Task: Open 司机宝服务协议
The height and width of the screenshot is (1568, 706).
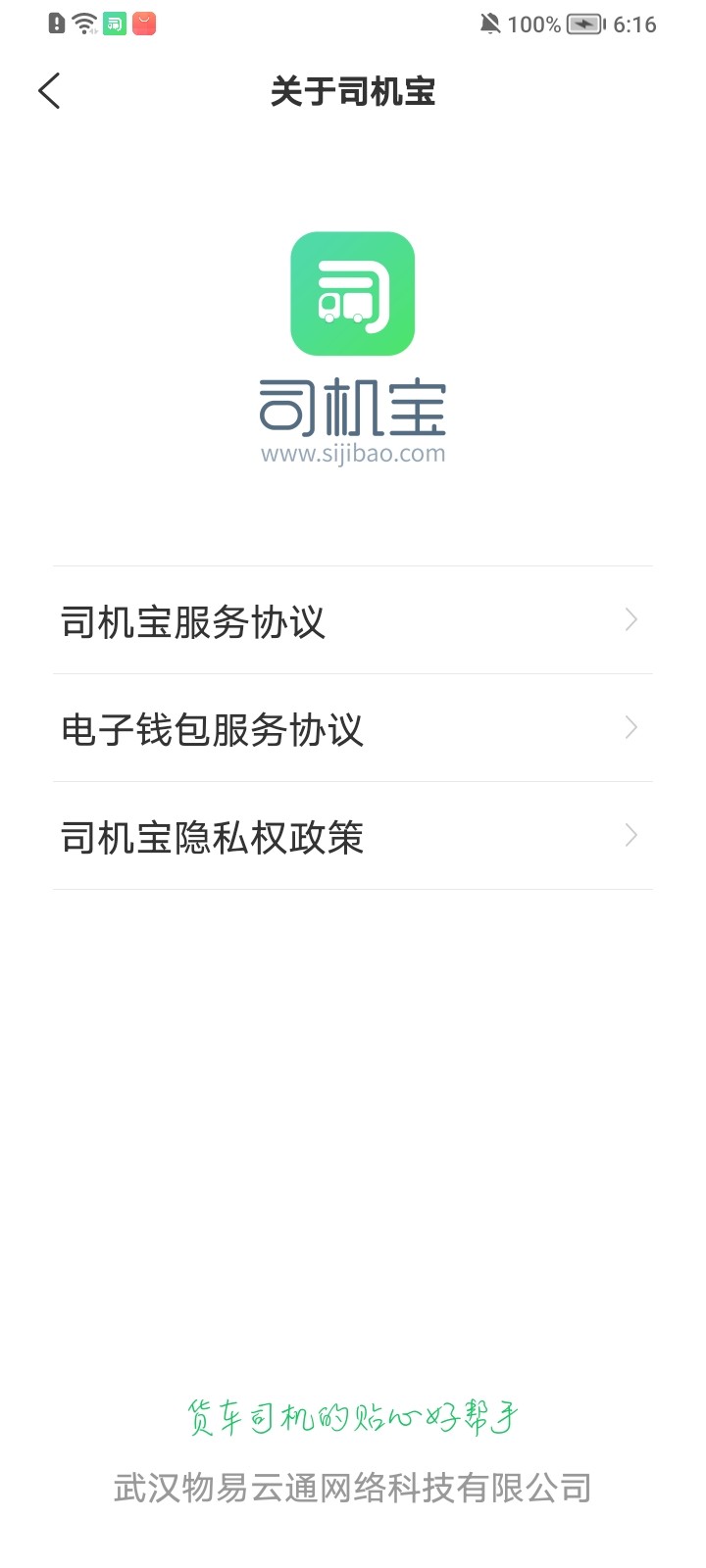Action: coord(353,620)
